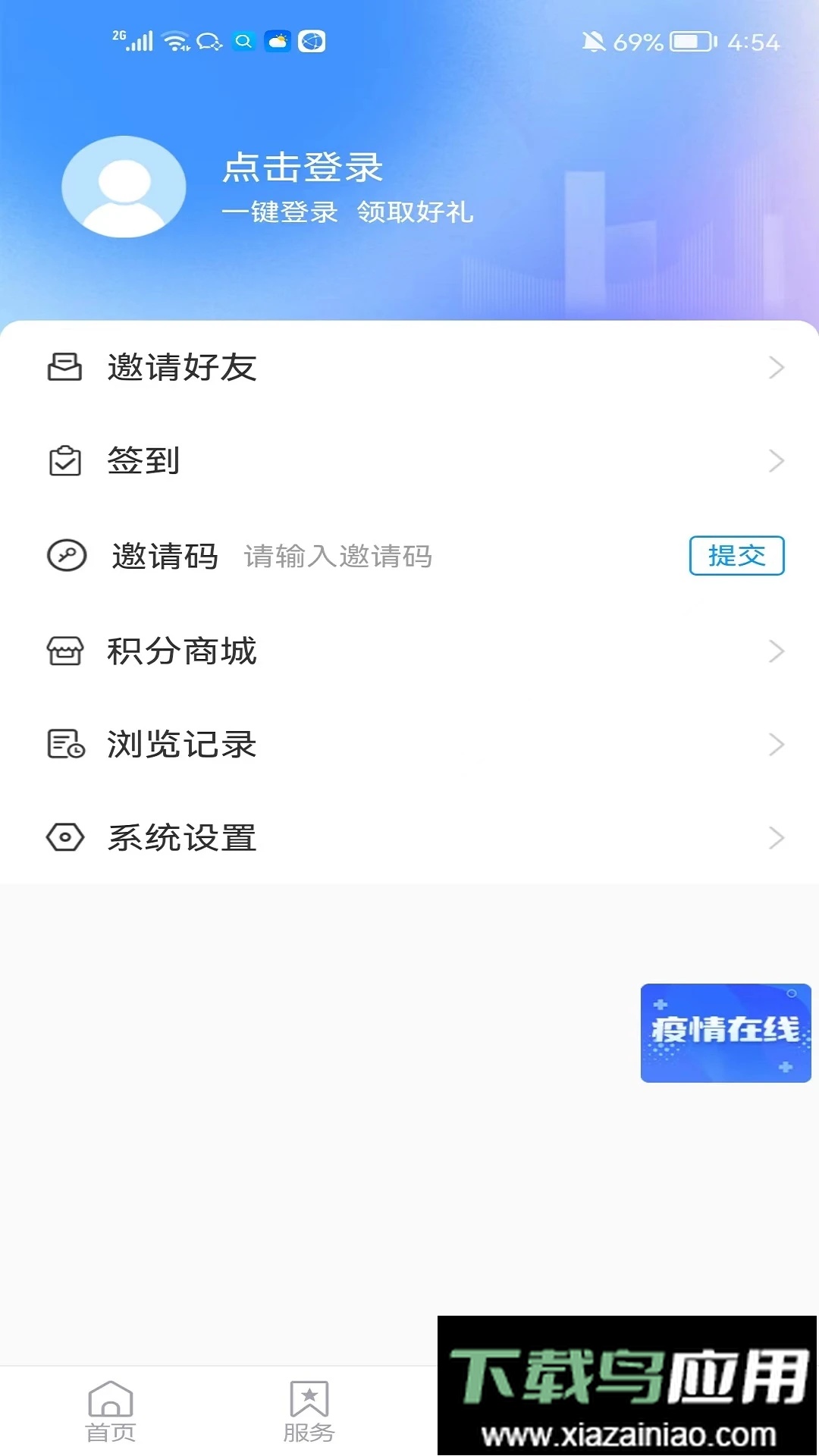Viewport: 819px width, 1456px height.
Task: Open the 浏览记录 chevron arrow
Action: coord(775,744)
